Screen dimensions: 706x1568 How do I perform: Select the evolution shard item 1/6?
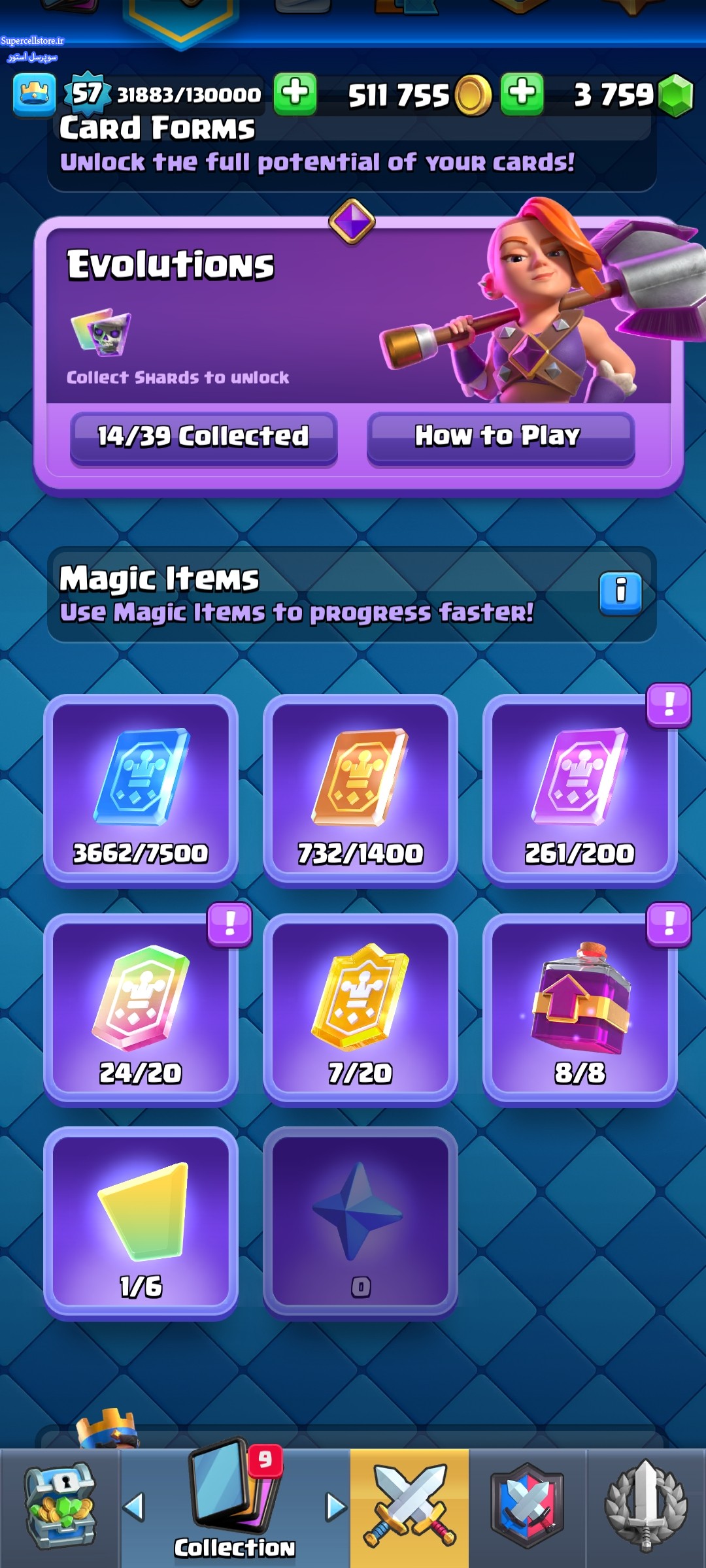(x=141, y=1221)
